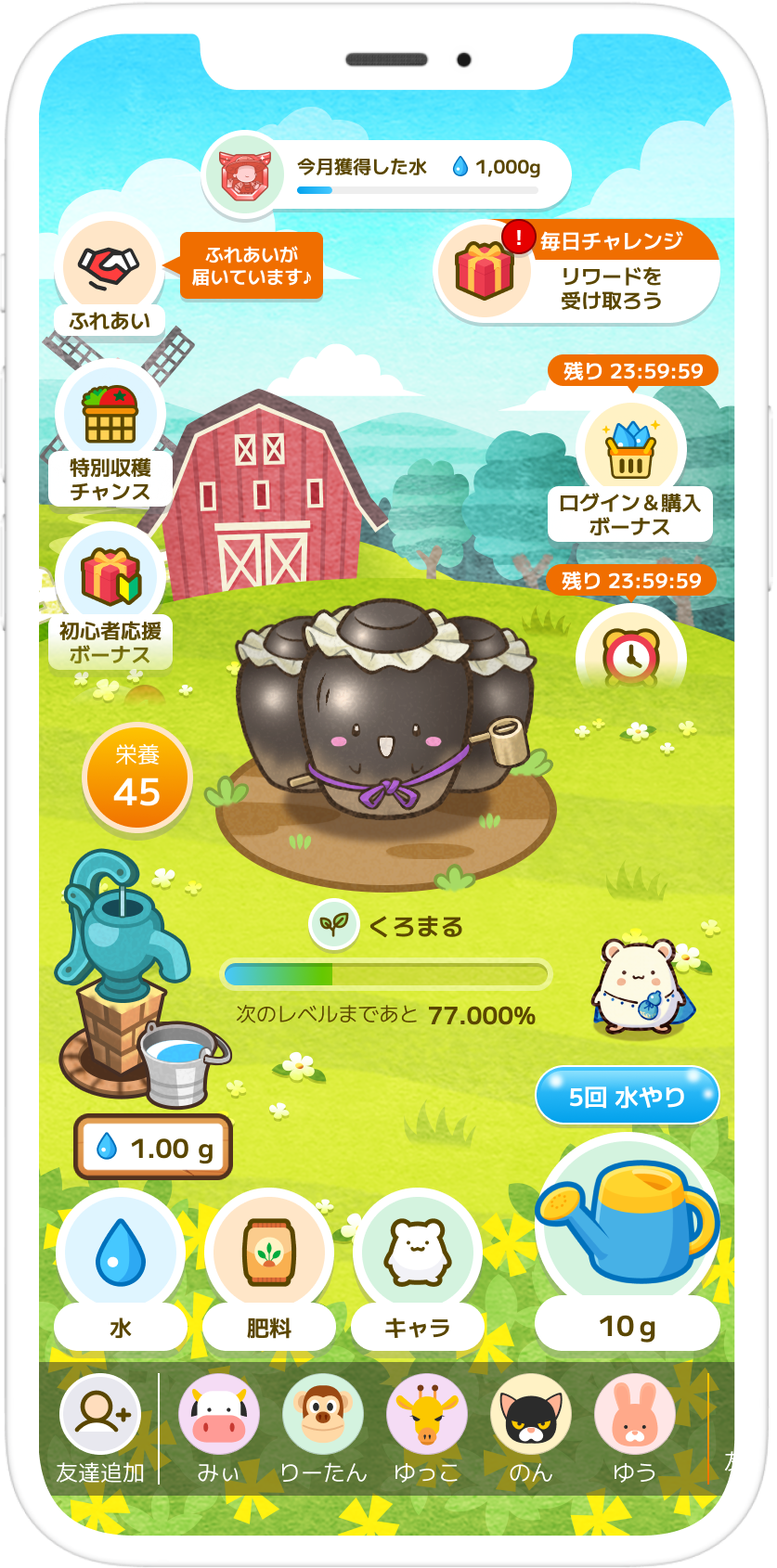Select friend のん the black cat
Viewport: 777px width, 1568px height.
pos(530,1415)
